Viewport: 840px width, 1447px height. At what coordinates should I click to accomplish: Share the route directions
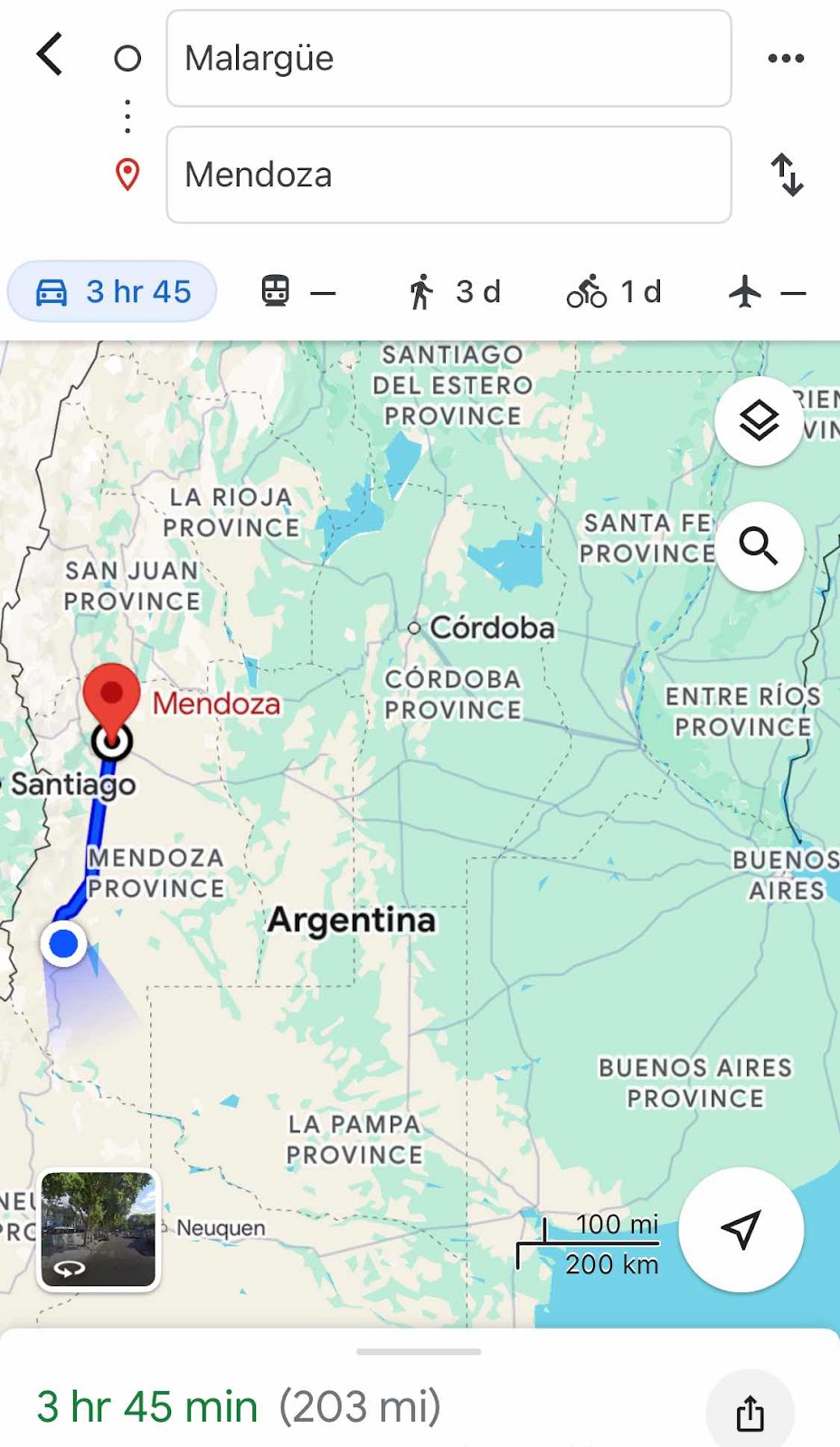750,1413
